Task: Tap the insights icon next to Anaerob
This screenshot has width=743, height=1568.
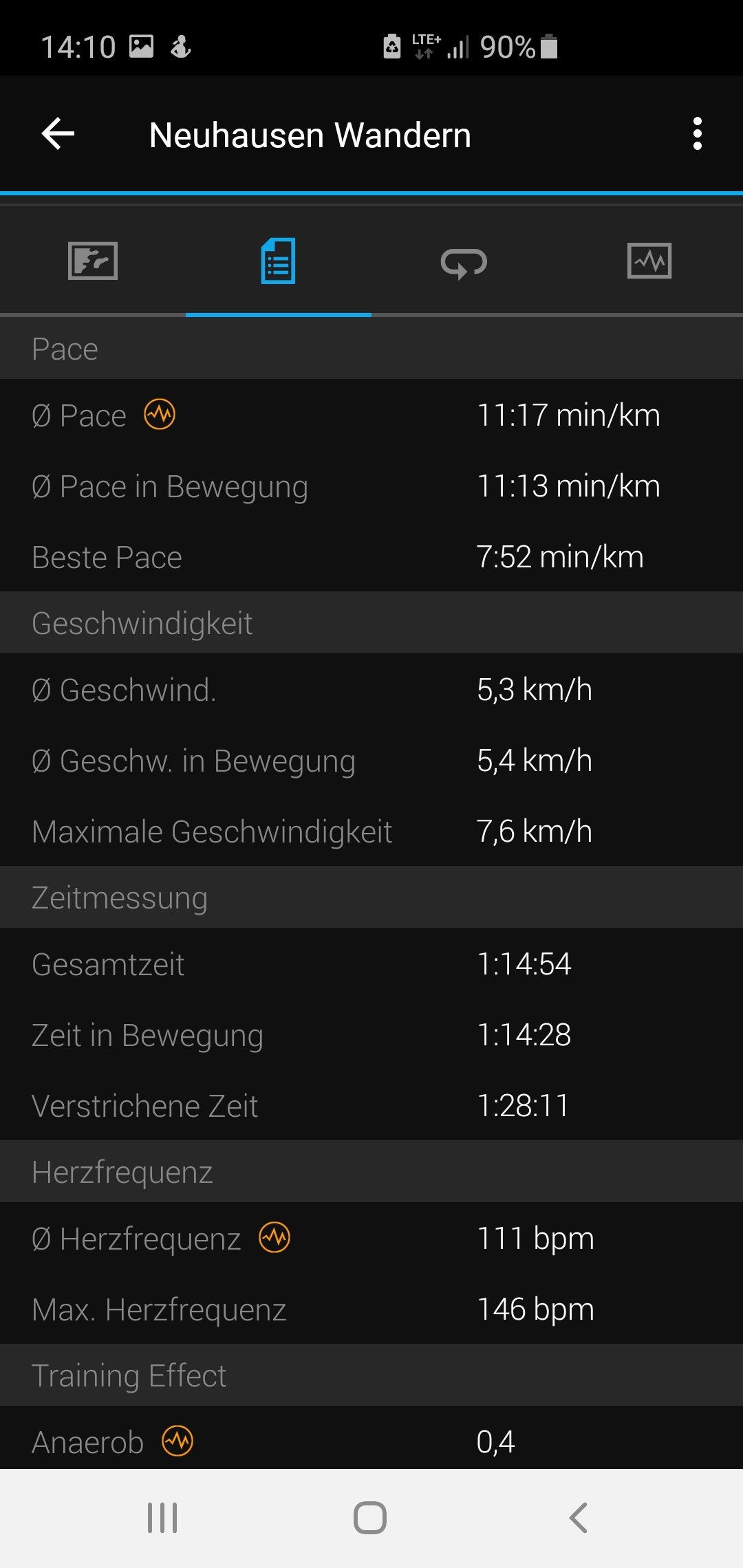Action: [x=177, y=1441]
